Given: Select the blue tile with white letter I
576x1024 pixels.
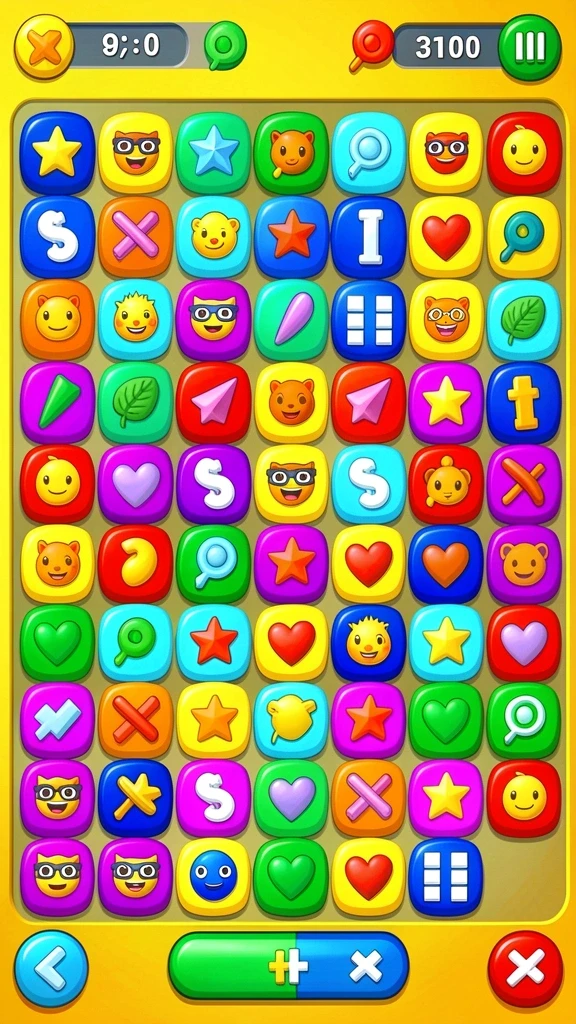Looking at the screenshot, I should (x=369, y=236).
